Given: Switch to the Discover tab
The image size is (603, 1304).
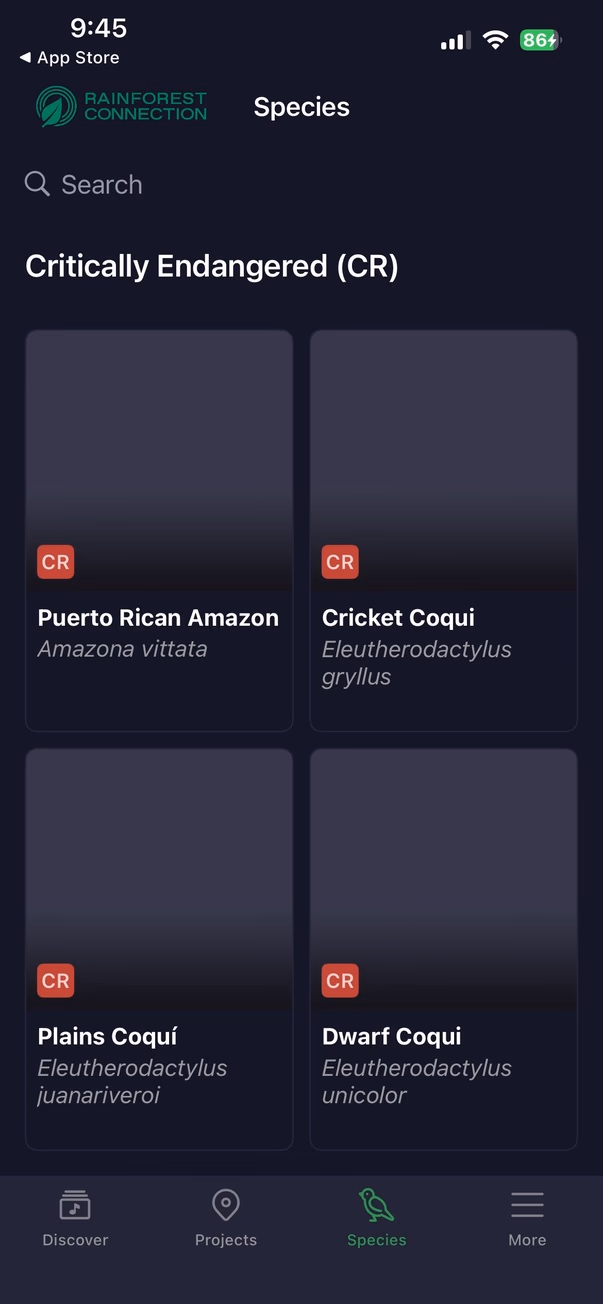Looking at the screenshot, I should click(x=75, y=1217).
